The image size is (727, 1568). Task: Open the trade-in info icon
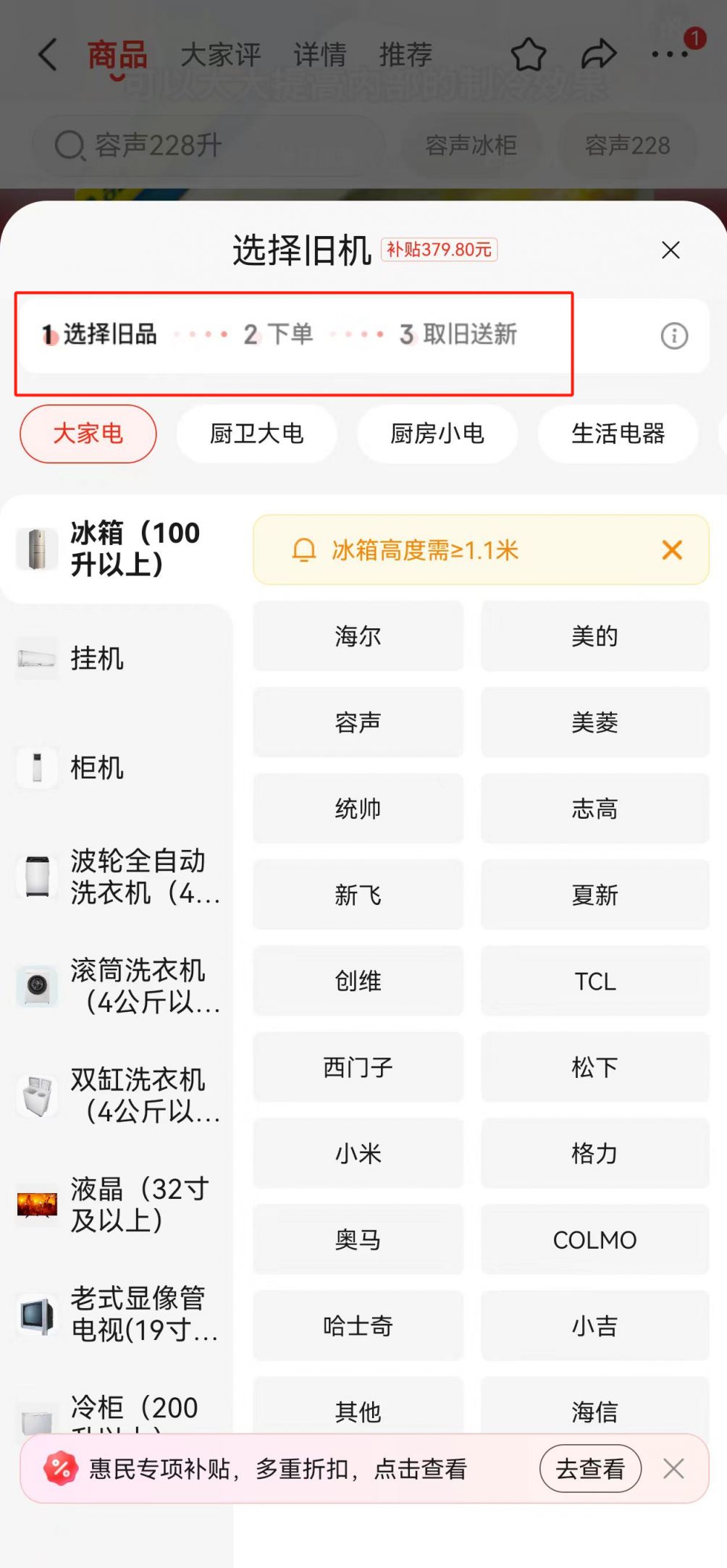tap(673, 336)
